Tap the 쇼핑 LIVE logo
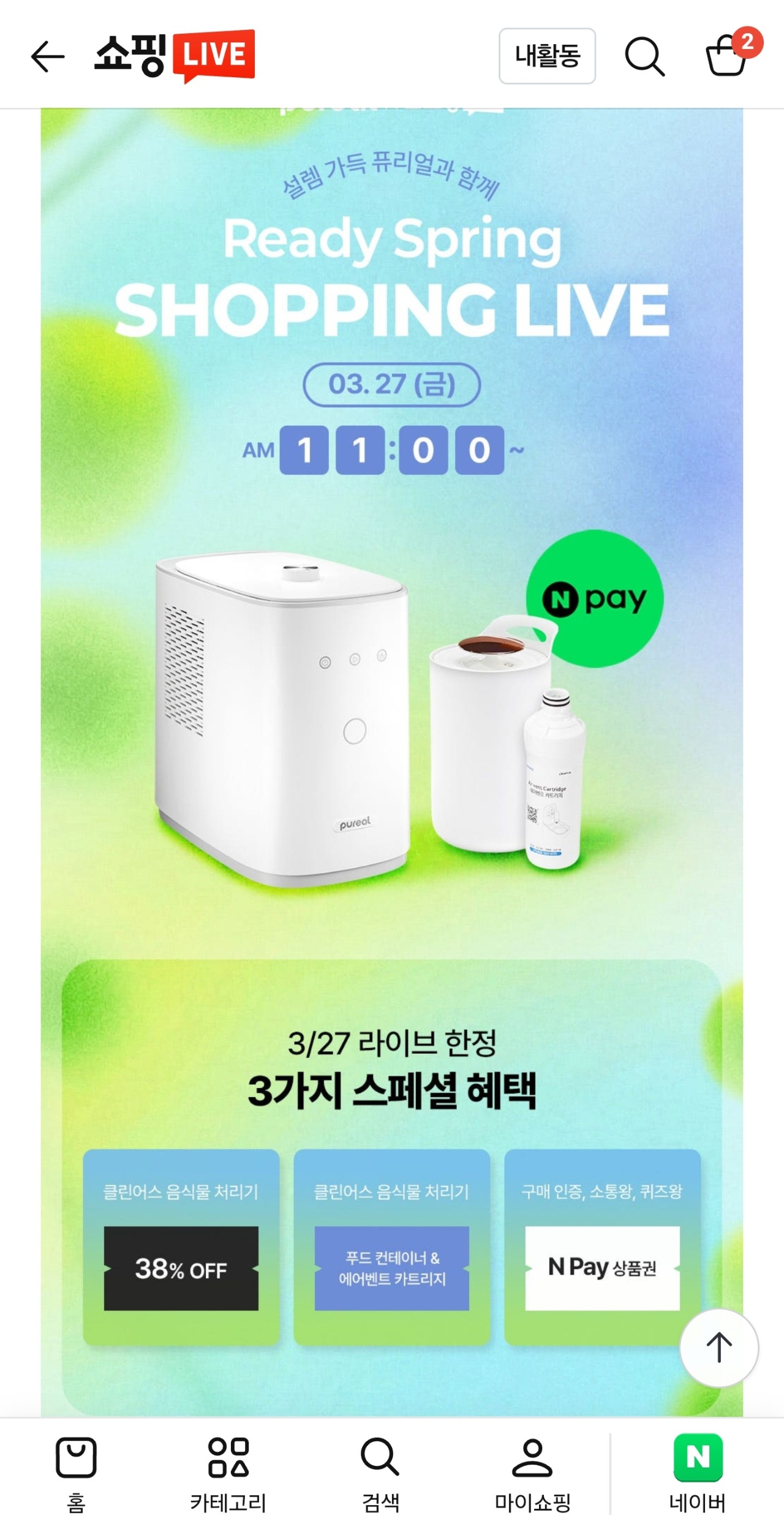The width and height of the screenshot is (784, 1529). tap(175, 56)
